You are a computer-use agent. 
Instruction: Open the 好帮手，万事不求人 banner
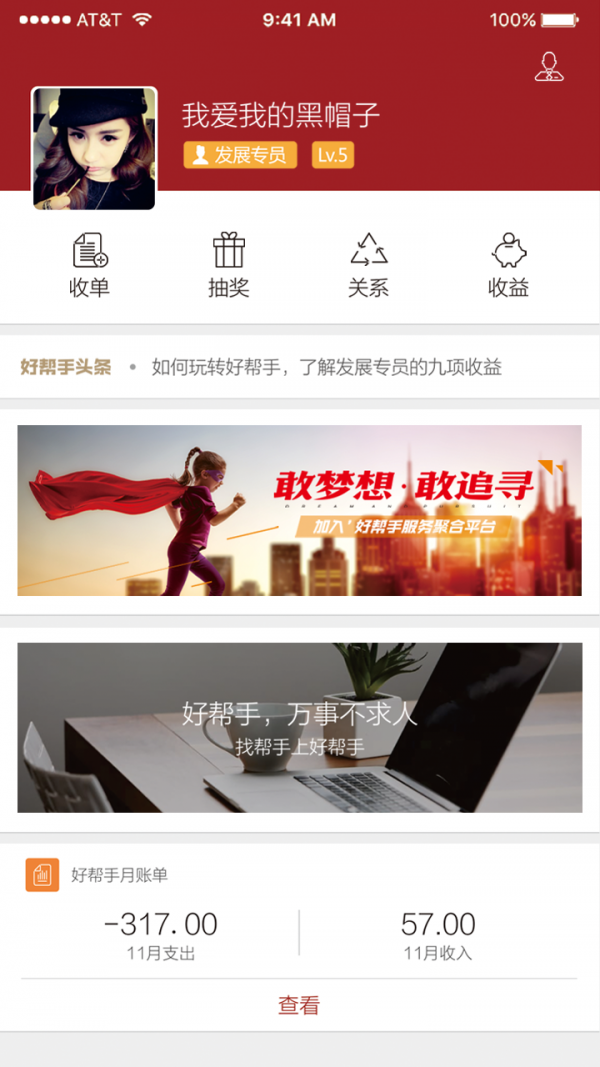coord(299,727)
